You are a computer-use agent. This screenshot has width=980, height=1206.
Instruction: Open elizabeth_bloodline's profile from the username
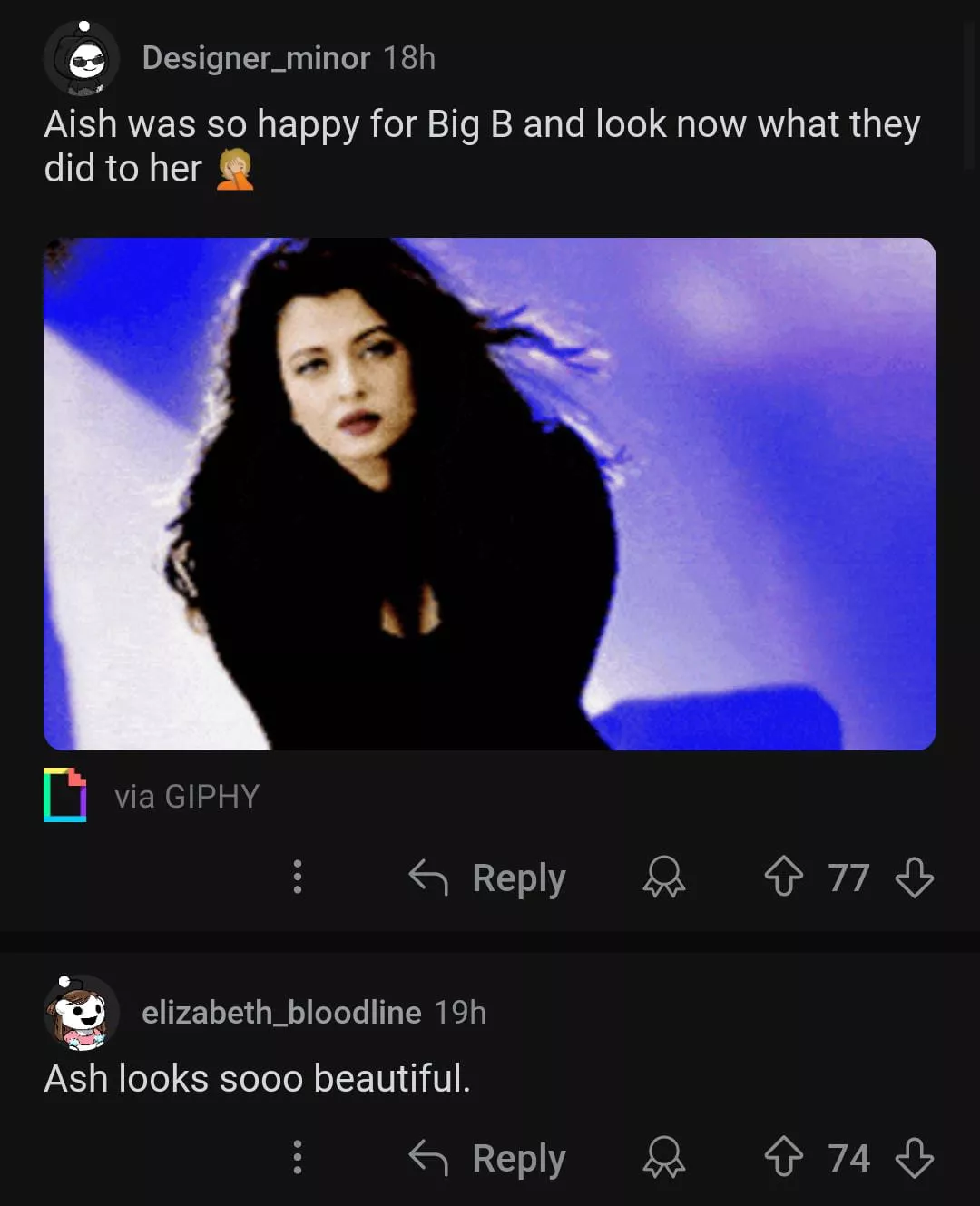[x=281, y=1012]
